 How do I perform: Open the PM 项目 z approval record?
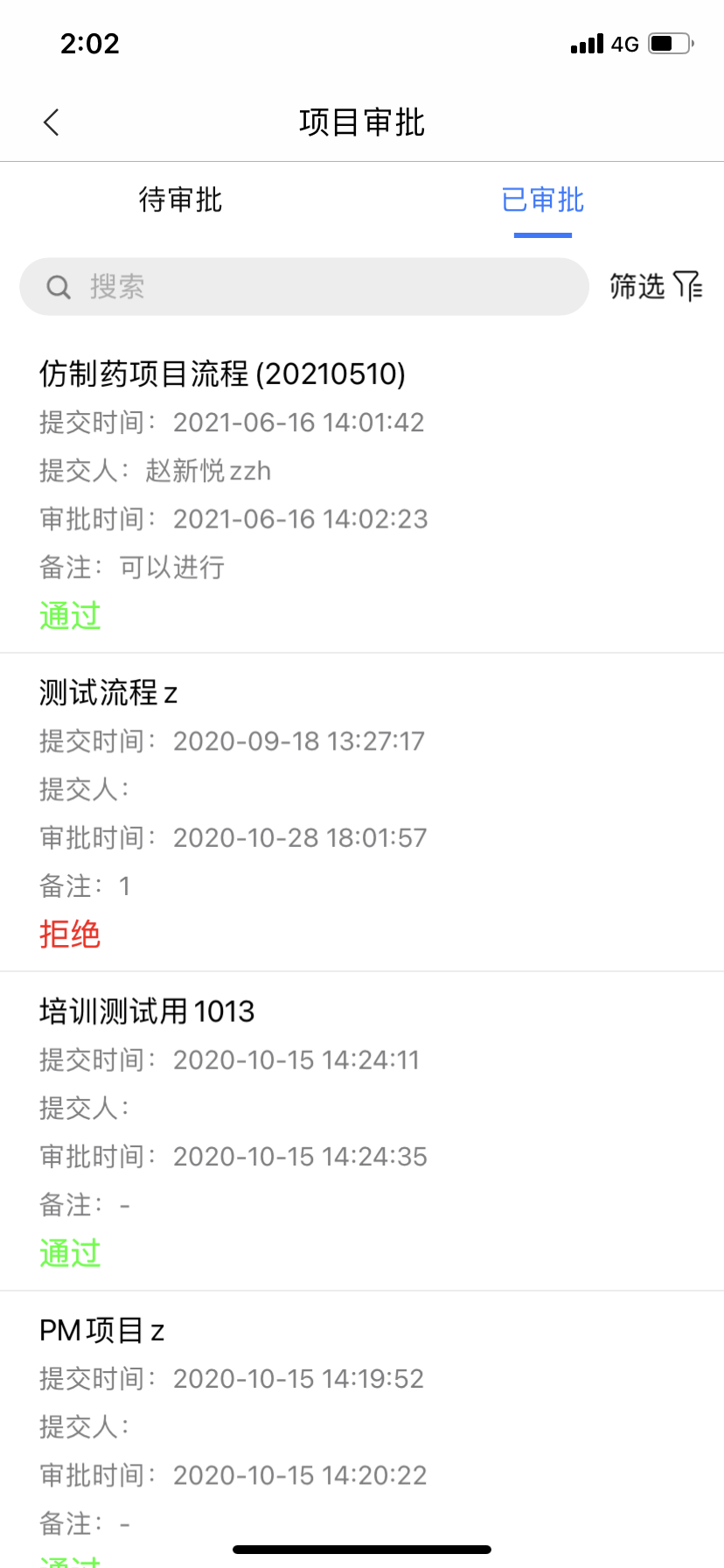click(102, 1330)
